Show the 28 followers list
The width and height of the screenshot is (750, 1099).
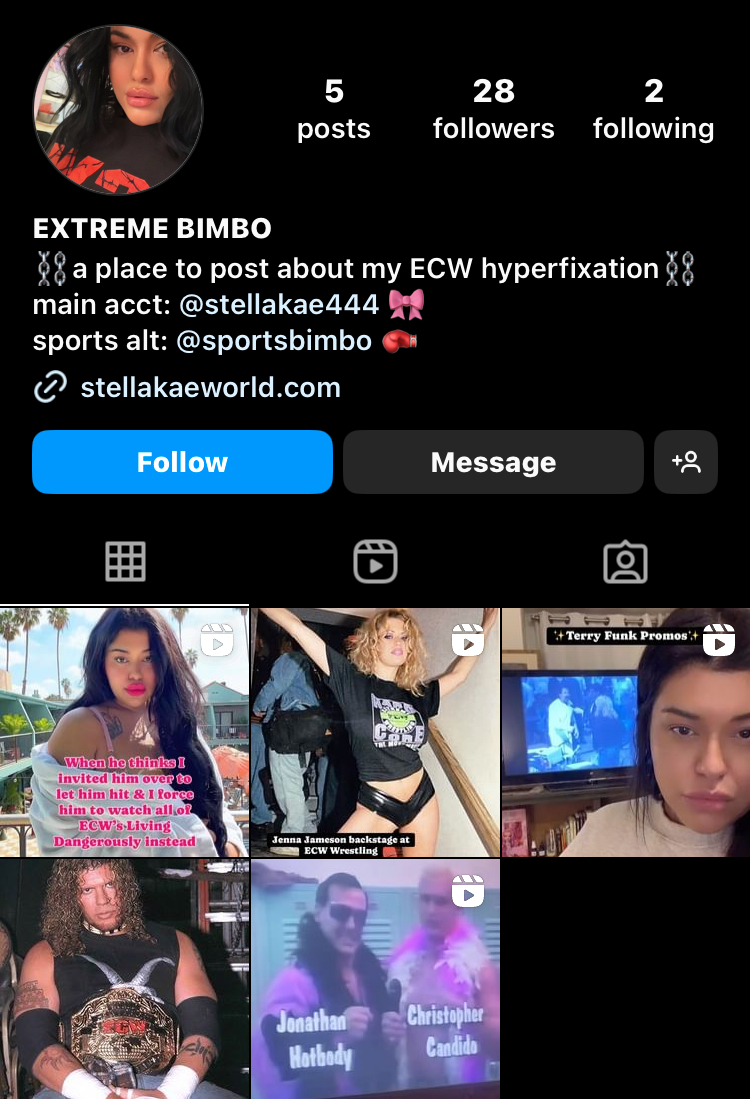(493, 109)
